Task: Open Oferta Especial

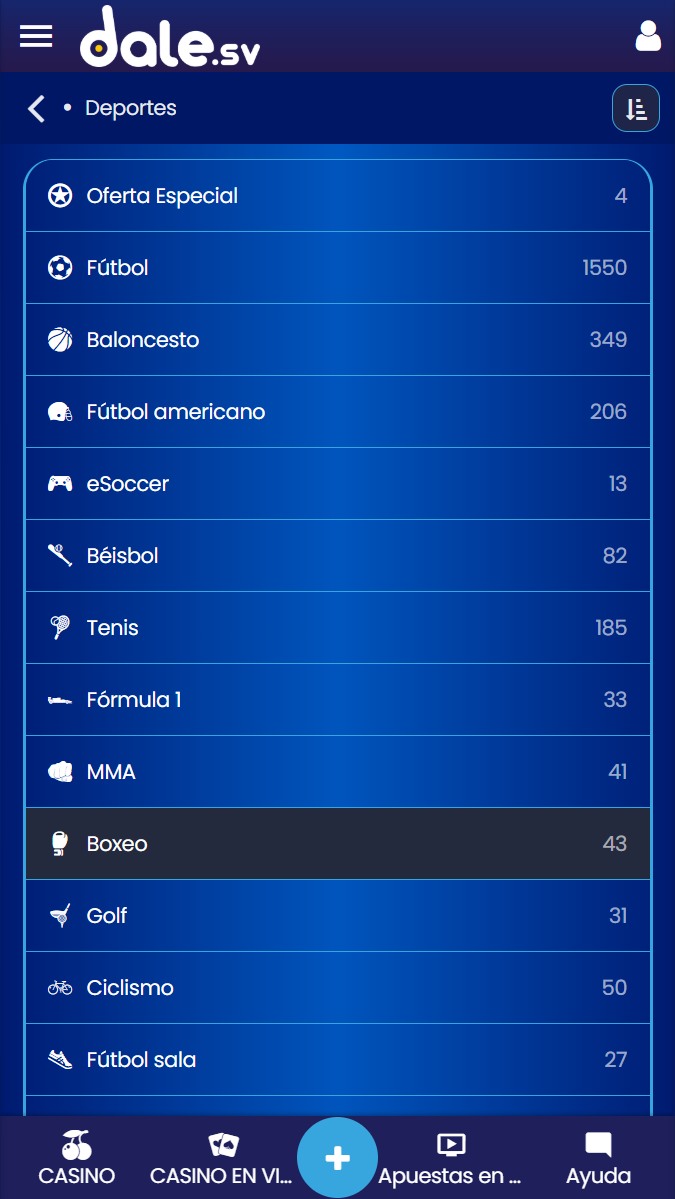Action: [338, 196]
